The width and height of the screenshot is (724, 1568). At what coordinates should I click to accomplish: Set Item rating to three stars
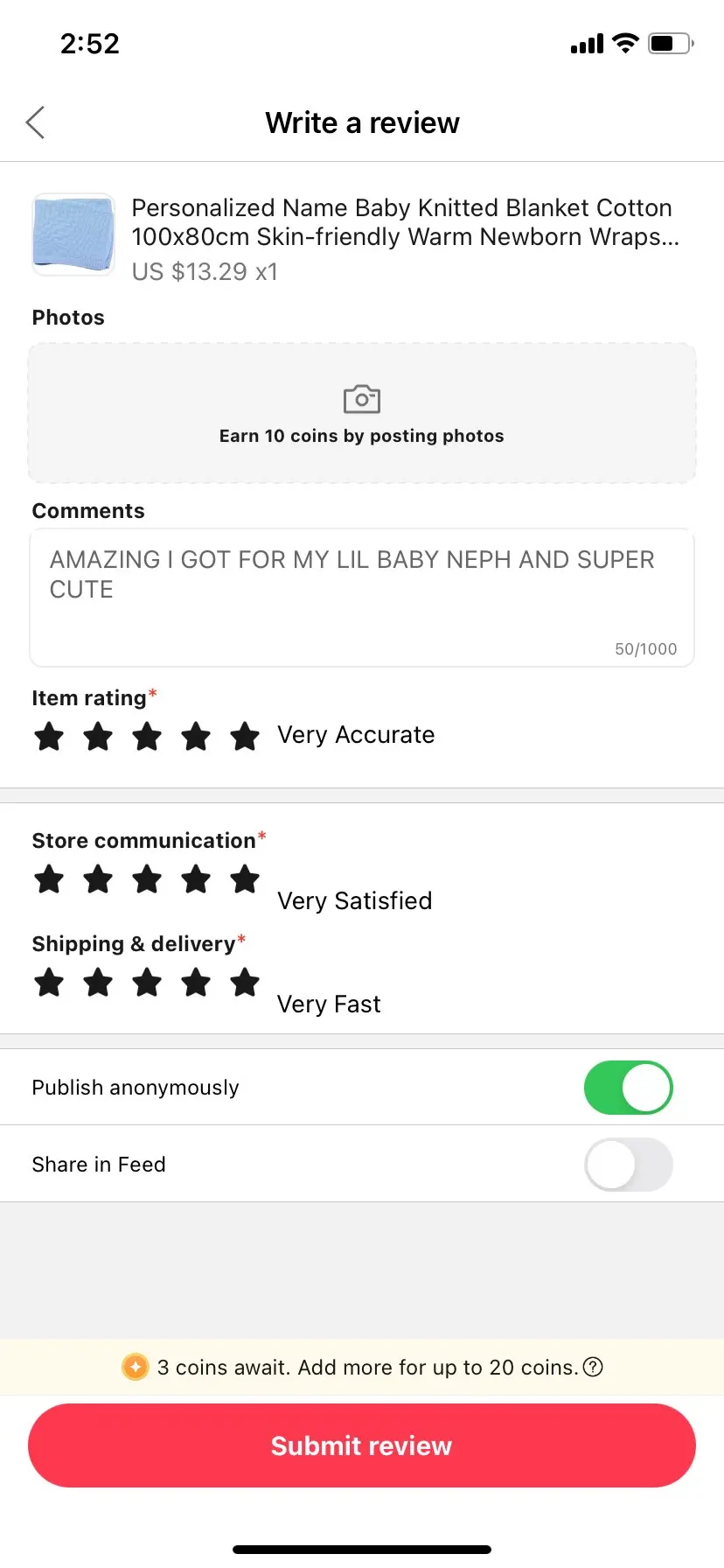pyautogui.click(x=147, y=737)
